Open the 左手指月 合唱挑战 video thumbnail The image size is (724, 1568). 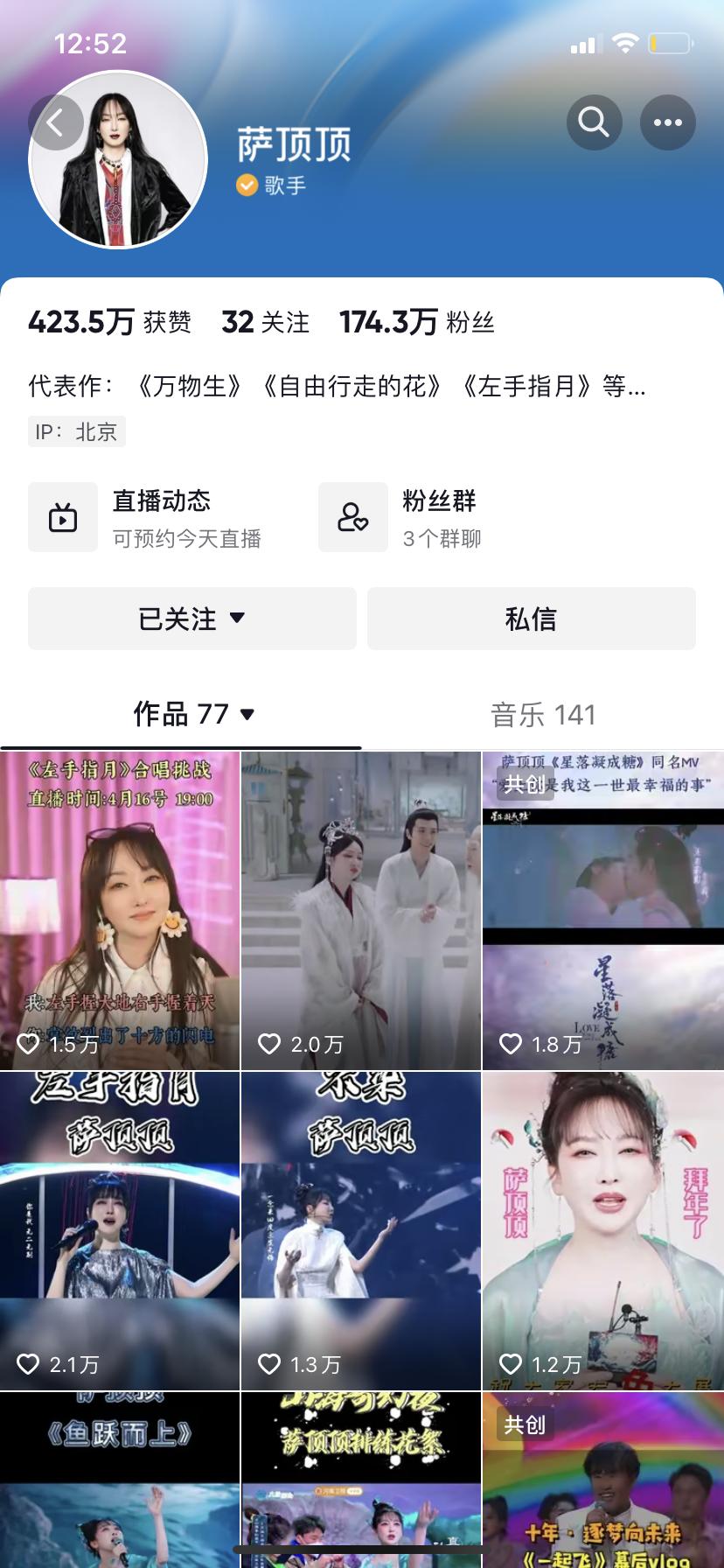pos(121,907)
